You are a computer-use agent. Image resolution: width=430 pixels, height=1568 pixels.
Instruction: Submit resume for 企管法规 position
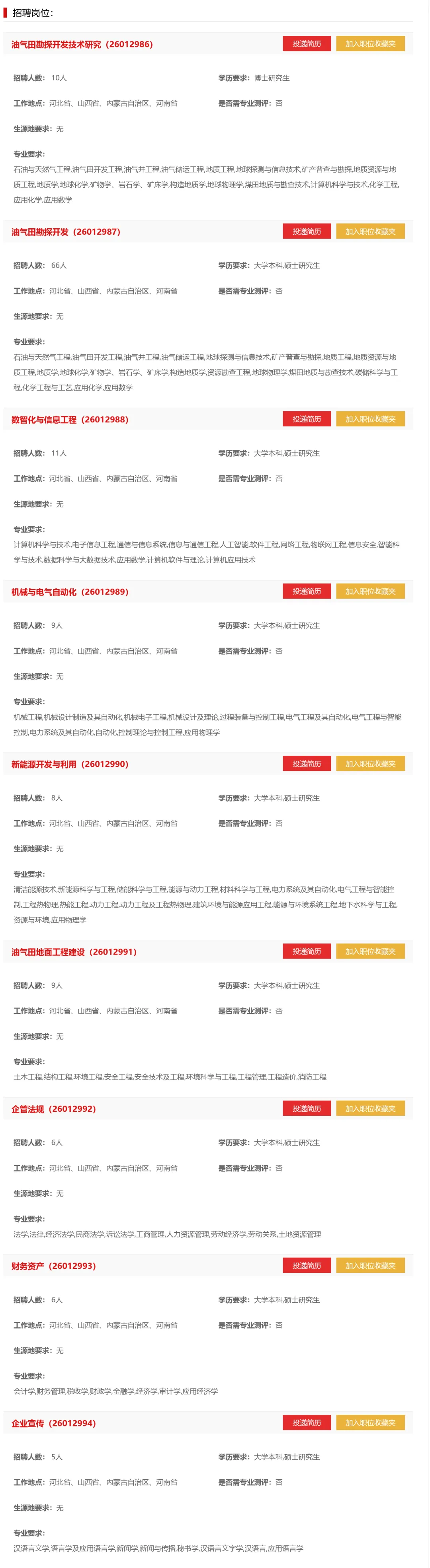tap(306, 1109)
